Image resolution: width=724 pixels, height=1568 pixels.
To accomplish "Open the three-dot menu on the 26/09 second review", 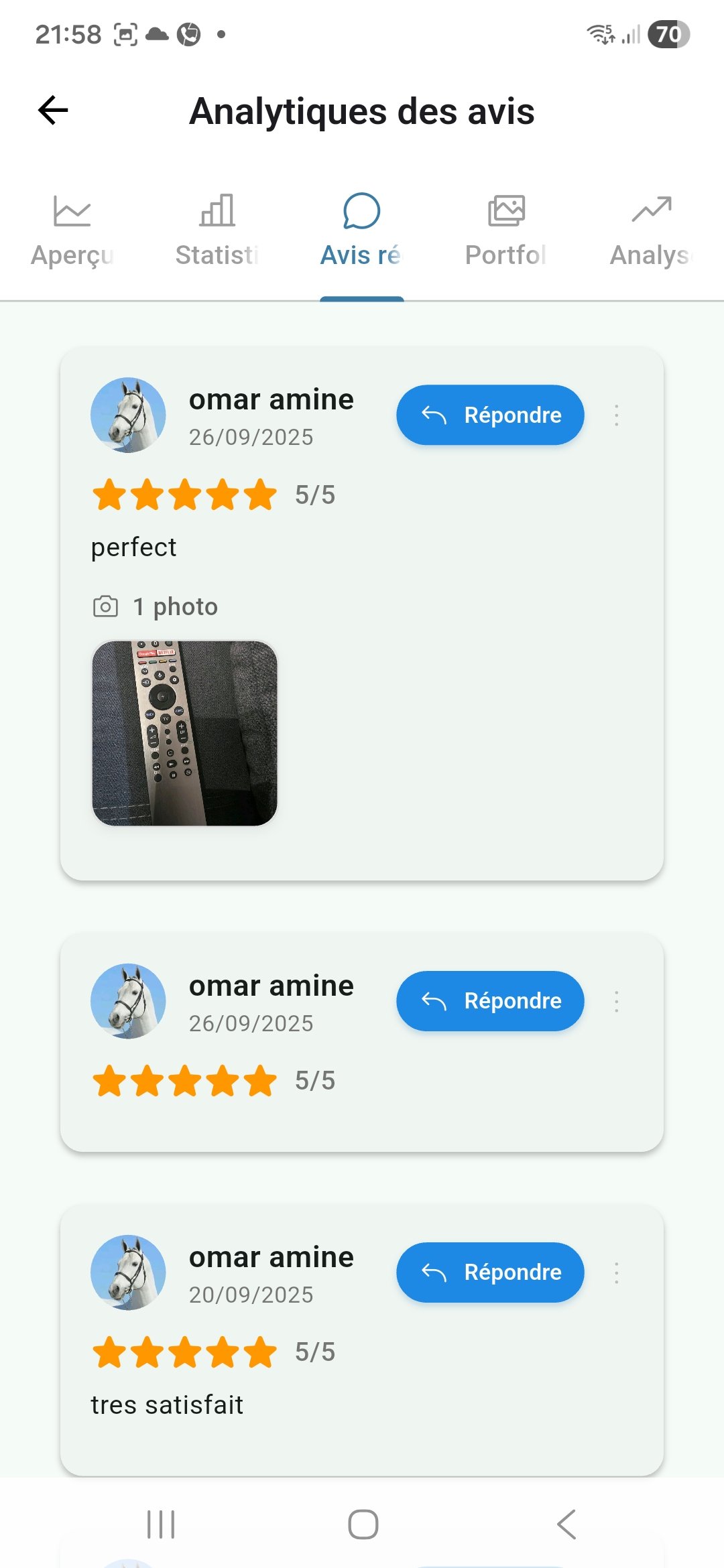I will click(x=616, y=1000).
